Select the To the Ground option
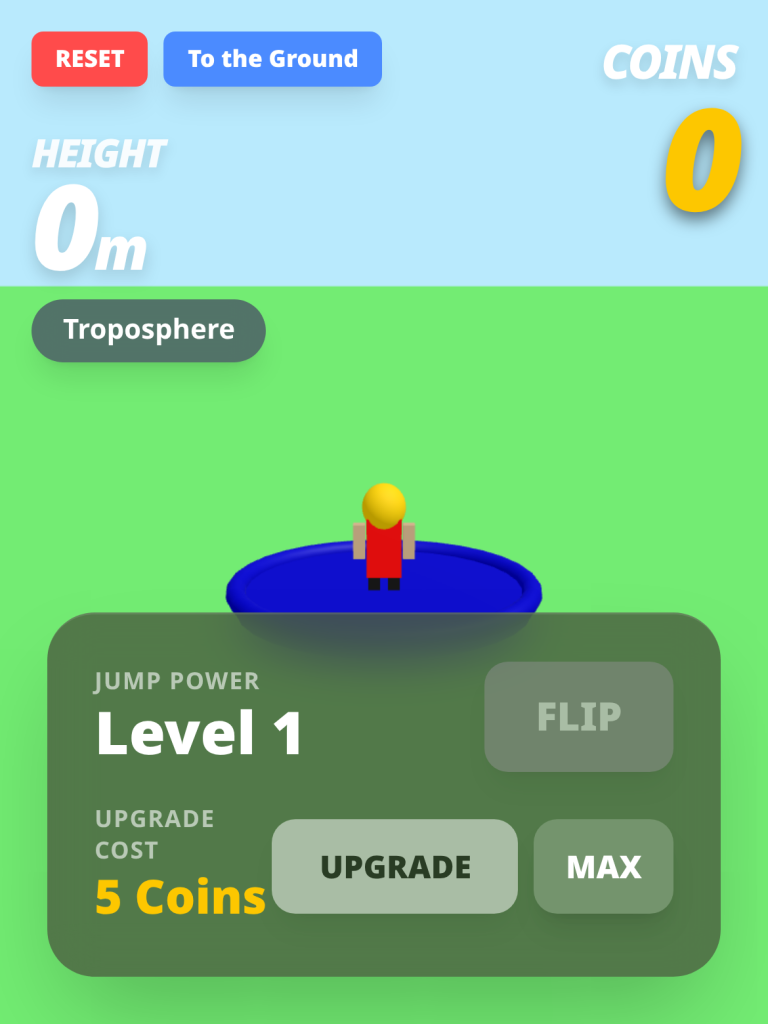Image resolution: width=768 pixels, height=1024 pixels. pyautogui.click(x=272, y=58)
